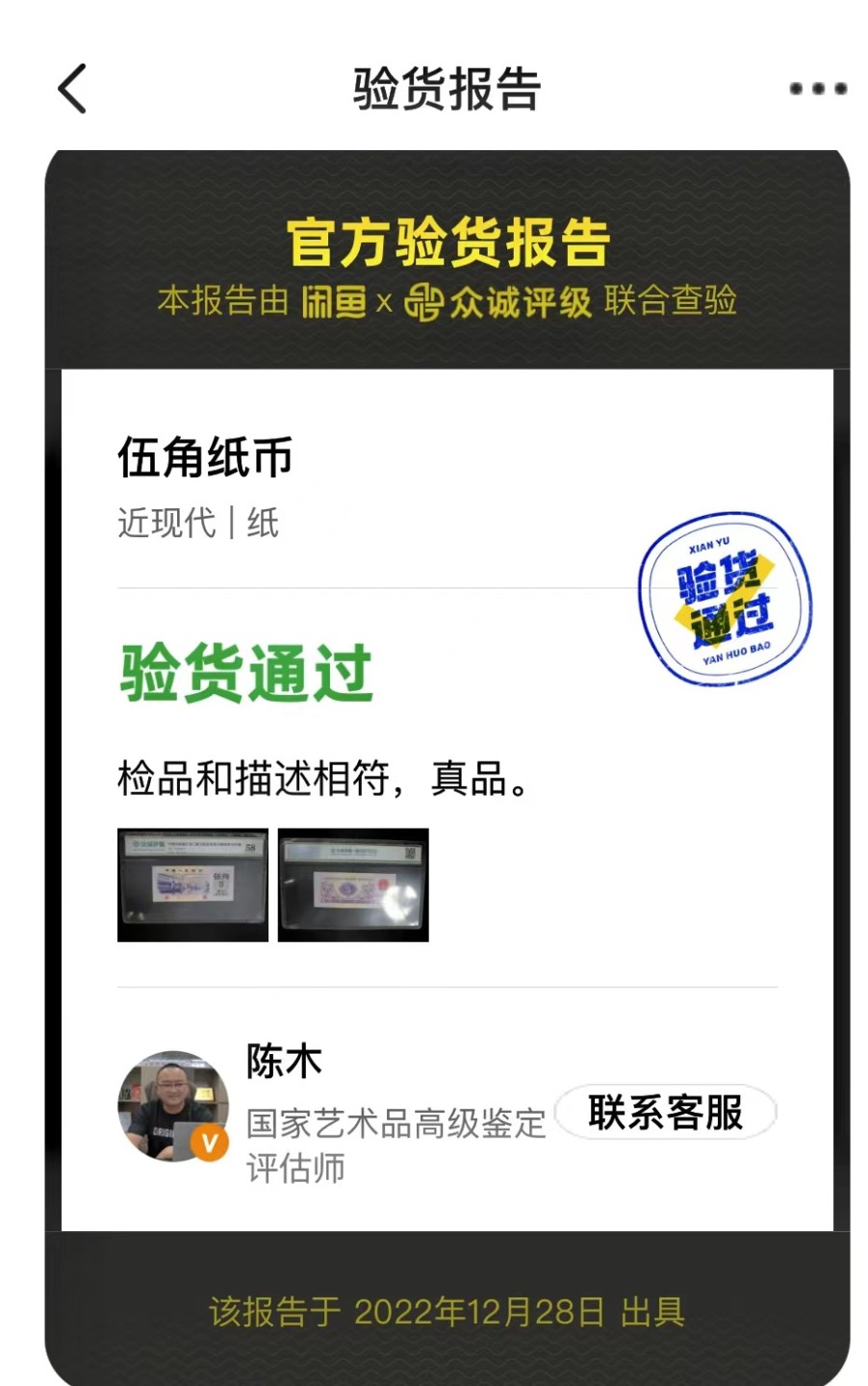868x1386 pixels.
Task: Open the first banknote front thumbnail
Action: click(x=191, y=885)
